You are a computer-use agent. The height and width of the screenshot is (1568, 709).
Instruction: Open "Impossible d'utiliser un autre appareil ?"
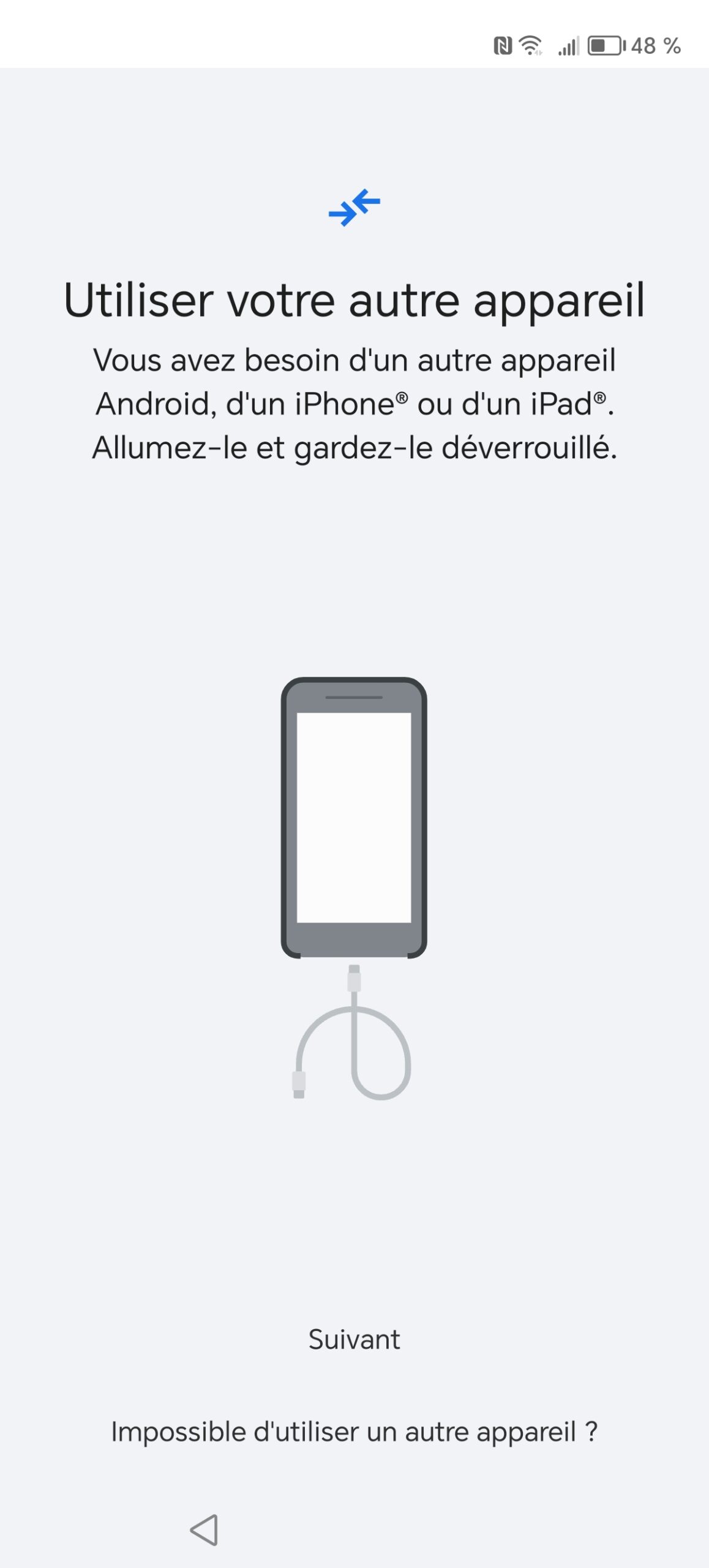354,1432
